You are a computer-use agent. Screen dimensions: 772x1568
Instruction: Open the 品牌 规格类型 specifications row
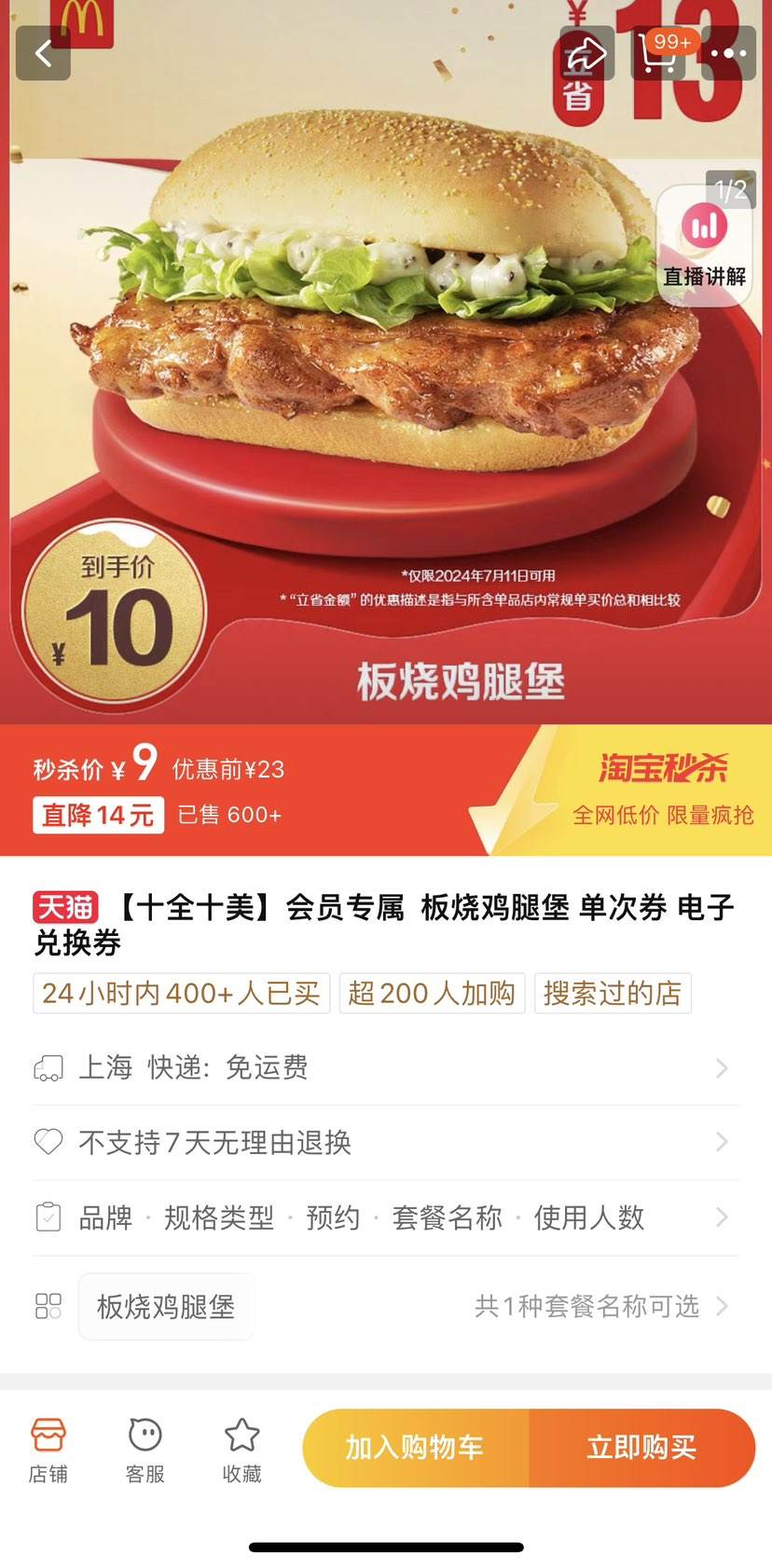[386, 1217]
